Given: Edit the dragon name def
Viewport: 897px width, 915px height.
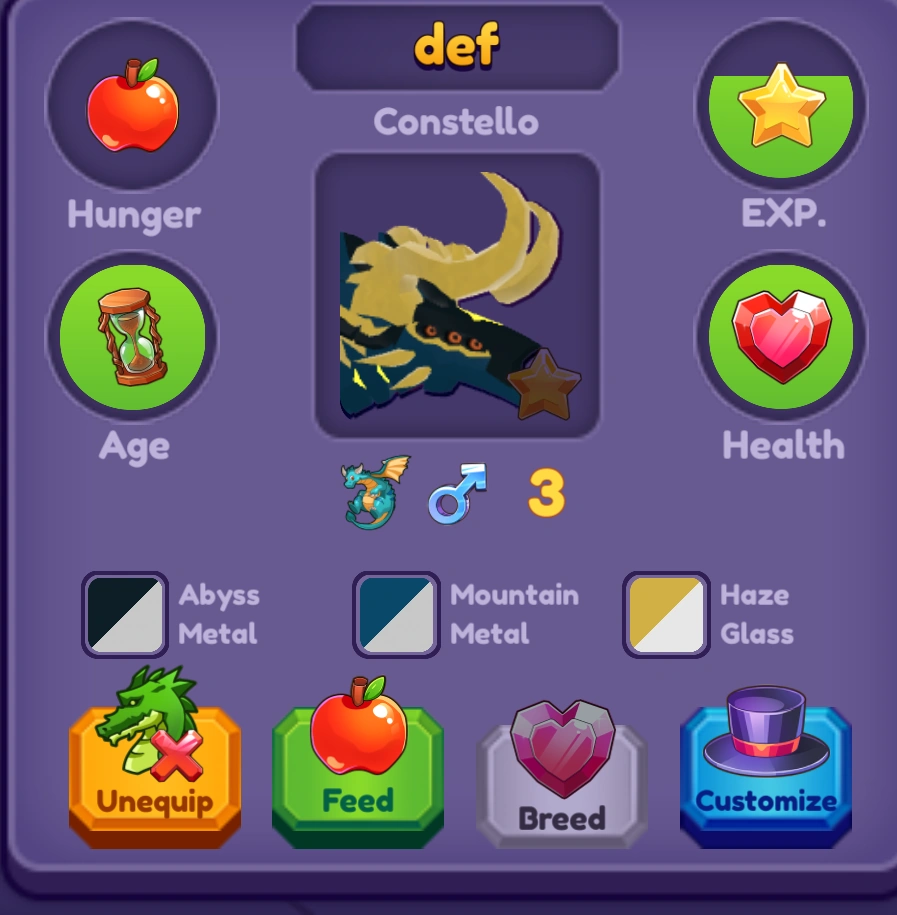Looking at the screenshot, I should point(457,46).
